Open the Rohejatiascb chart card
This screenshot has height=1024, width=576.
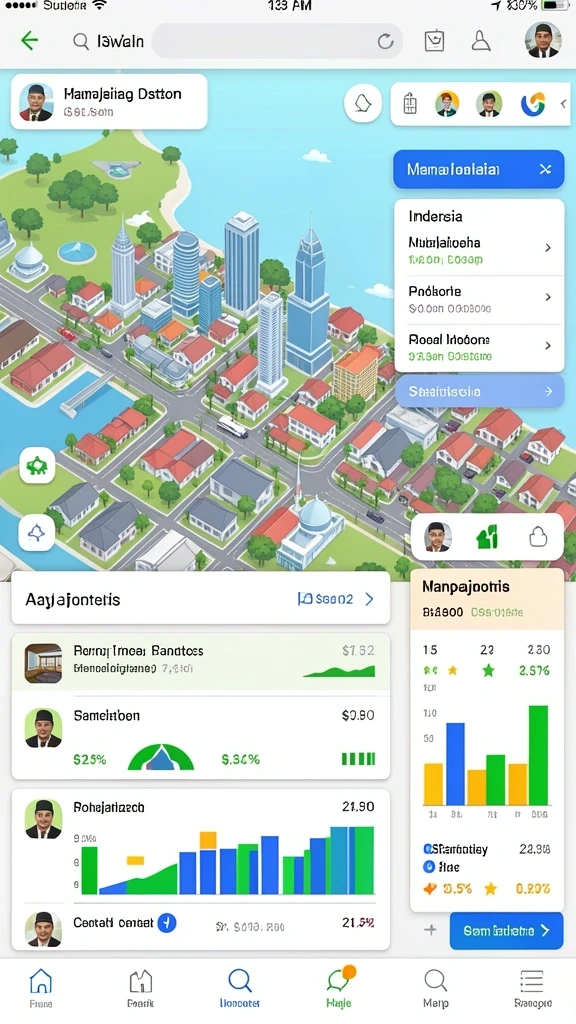point(200,846)
